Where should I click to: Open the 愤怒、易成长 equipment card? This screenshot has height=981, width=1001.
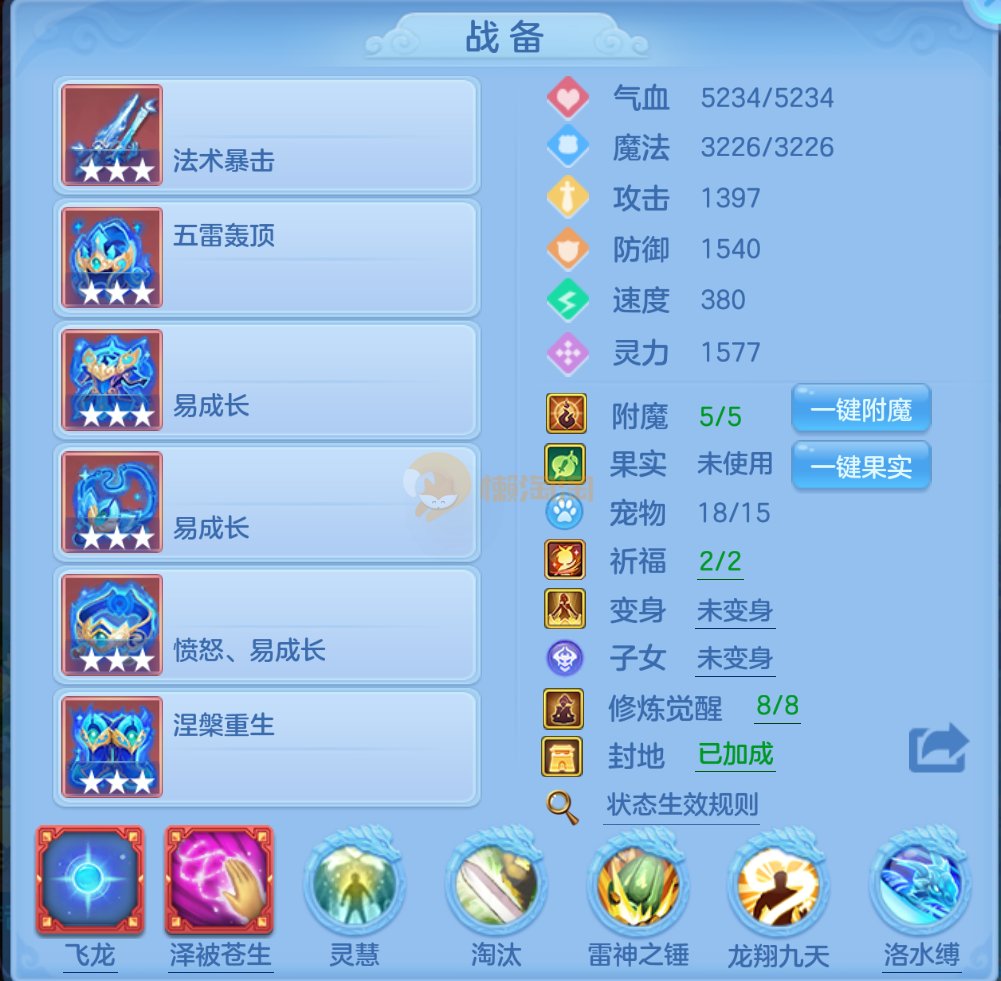coord(266,626)
